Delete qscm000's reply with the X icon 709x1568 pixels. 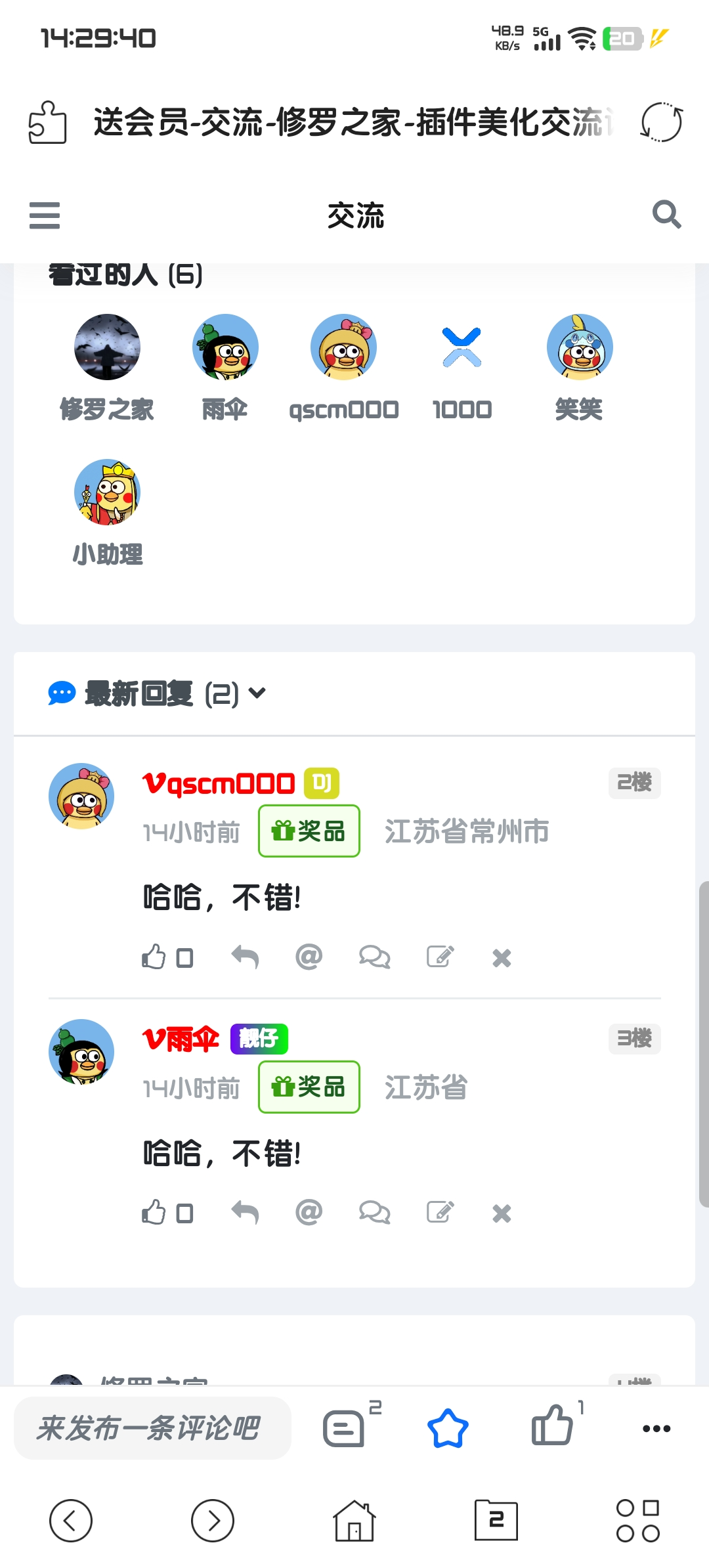click(x=502, y=958)
